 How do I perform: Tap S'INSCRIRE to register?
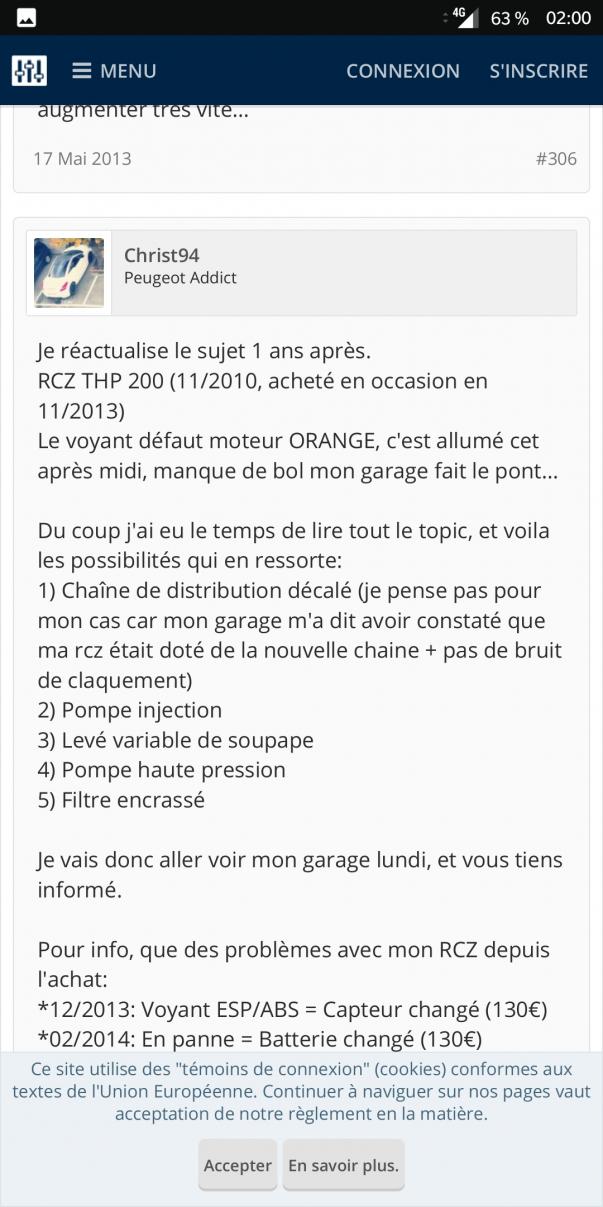tap(538, 71)
